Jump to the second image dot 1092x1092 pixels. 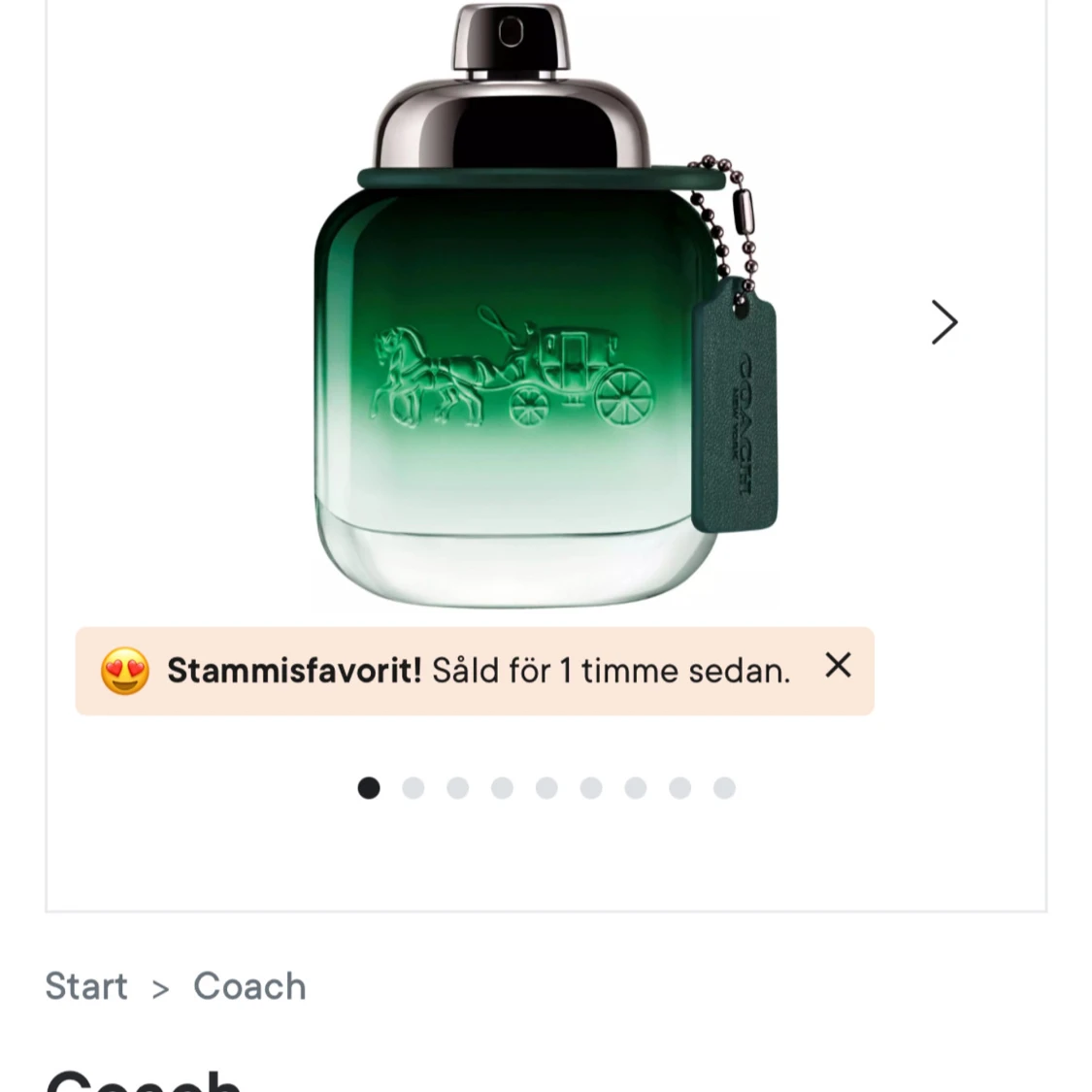pos(414,788)
